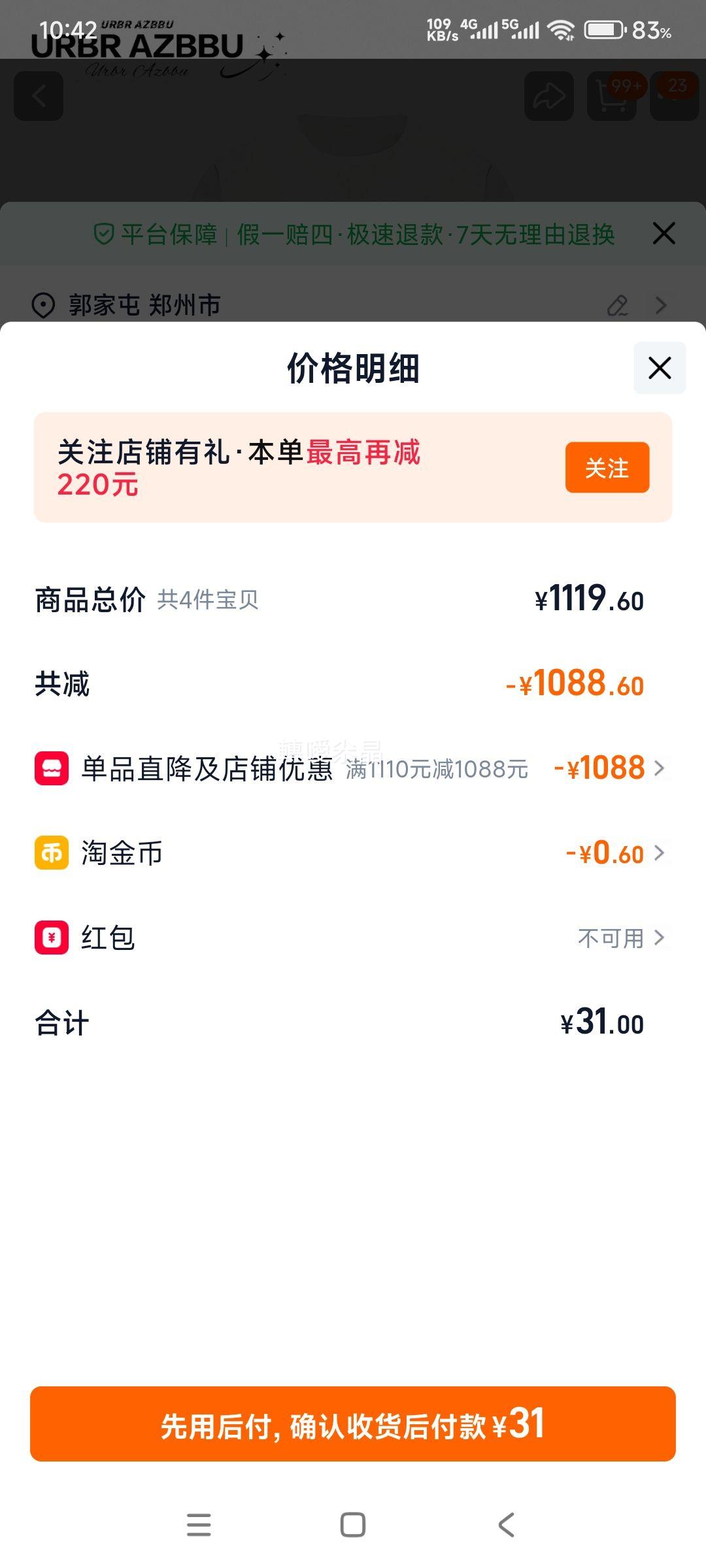Tap the system back button
The image size is (706, 1568).
click(x=507, y=1525)
